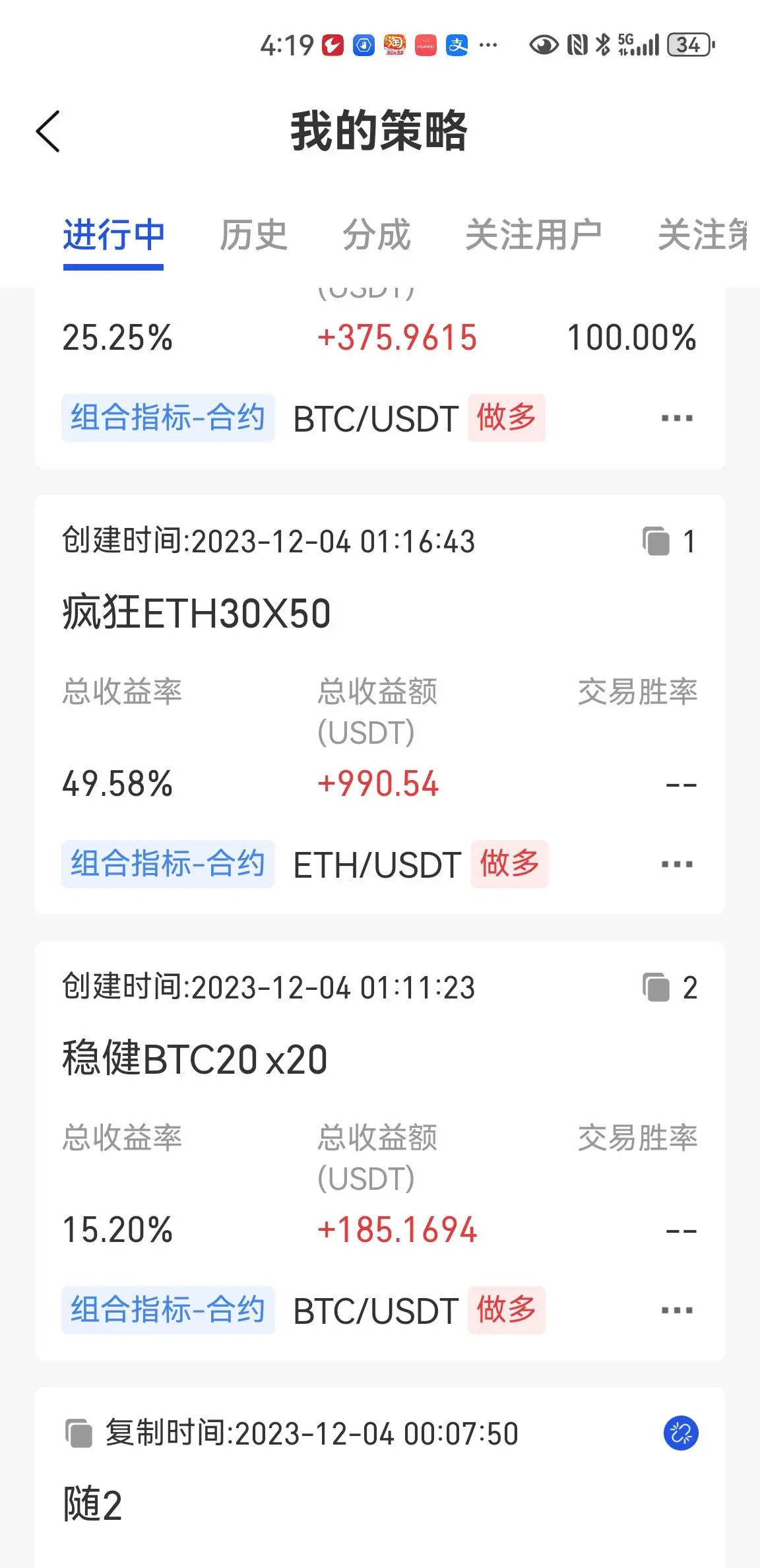Select the 进行中 tab
This screenshot has width=760, height=1568.
[x=113, y=235]
